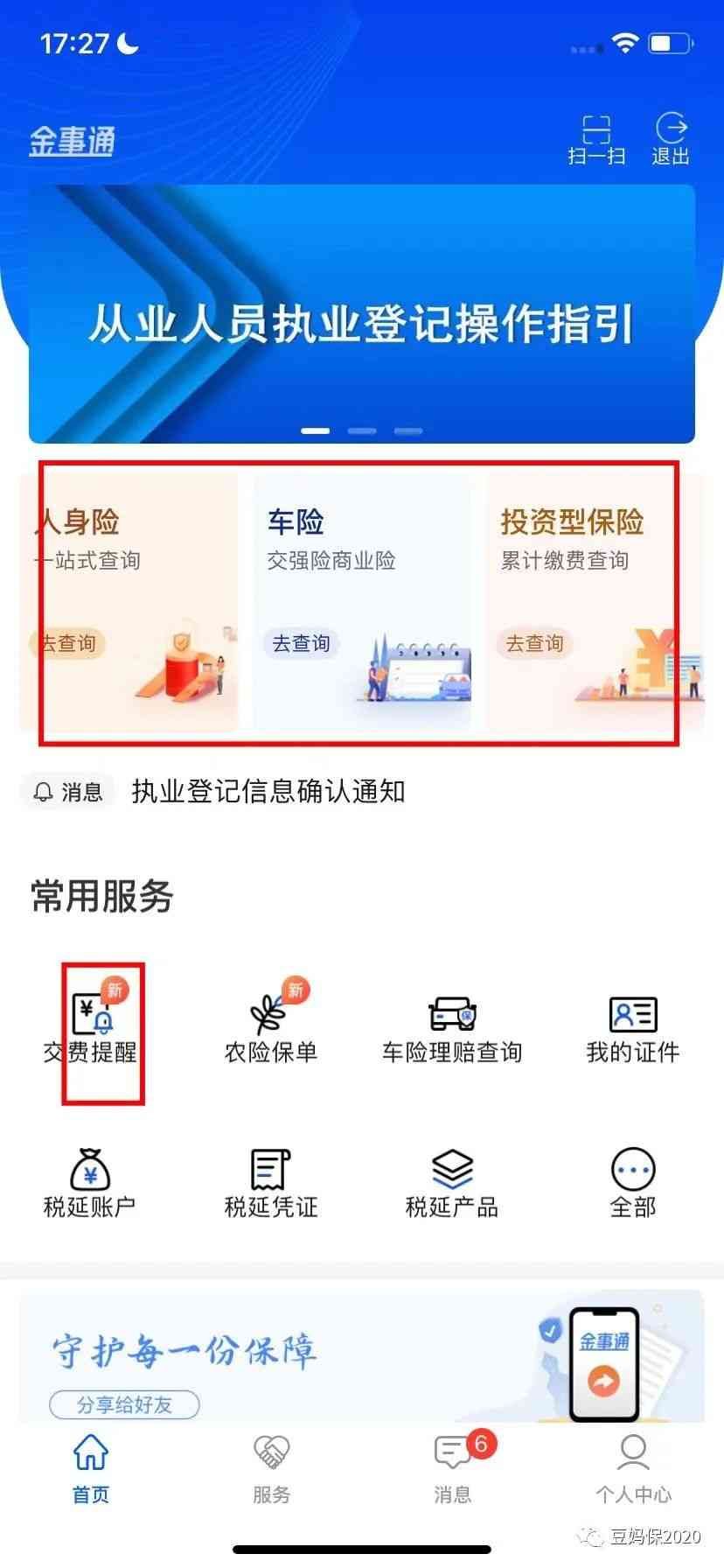
Task: Open the 车险 query card
Action: coord(362,602)
